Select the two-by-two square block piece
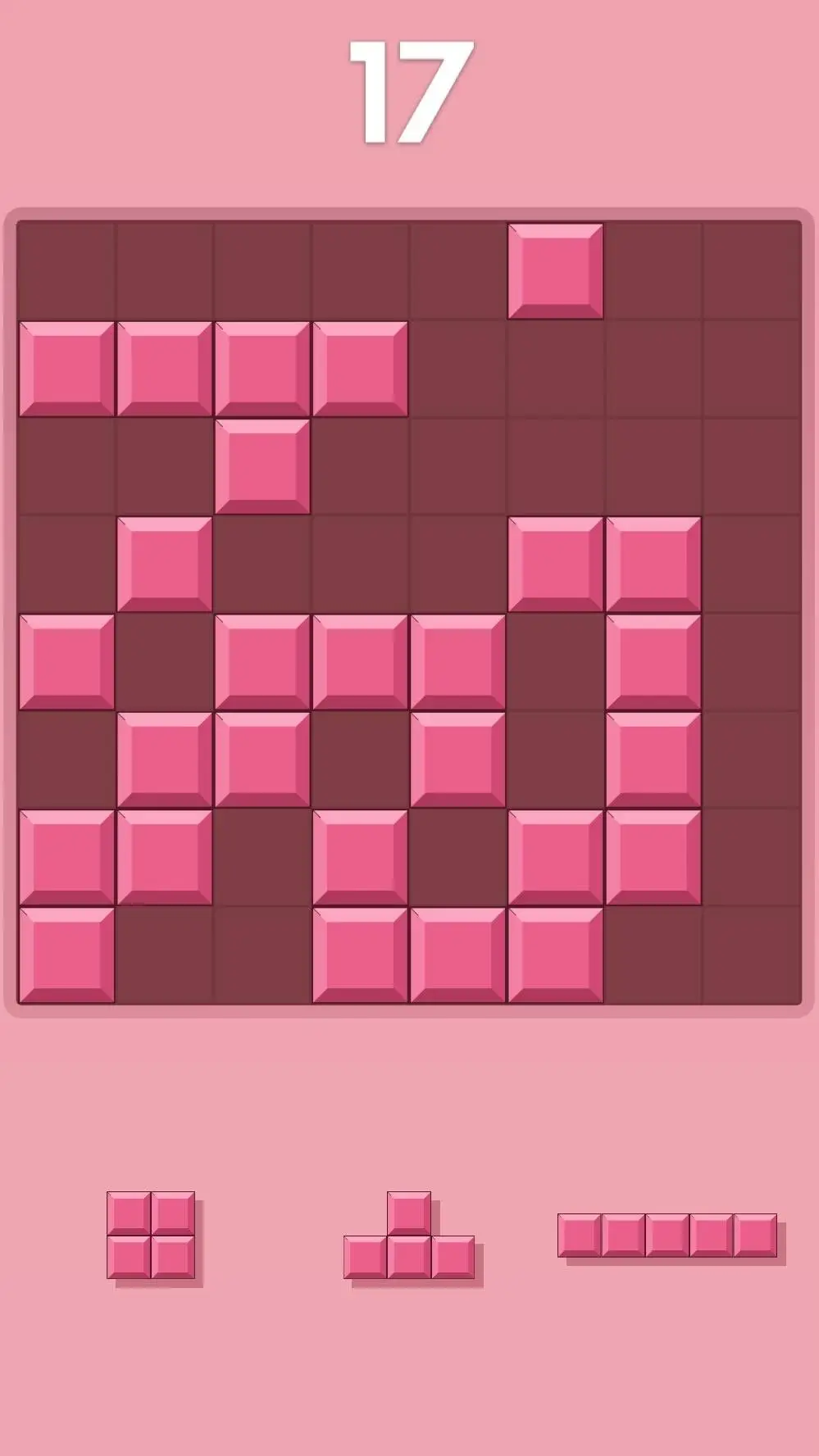 coord(151,1235)
